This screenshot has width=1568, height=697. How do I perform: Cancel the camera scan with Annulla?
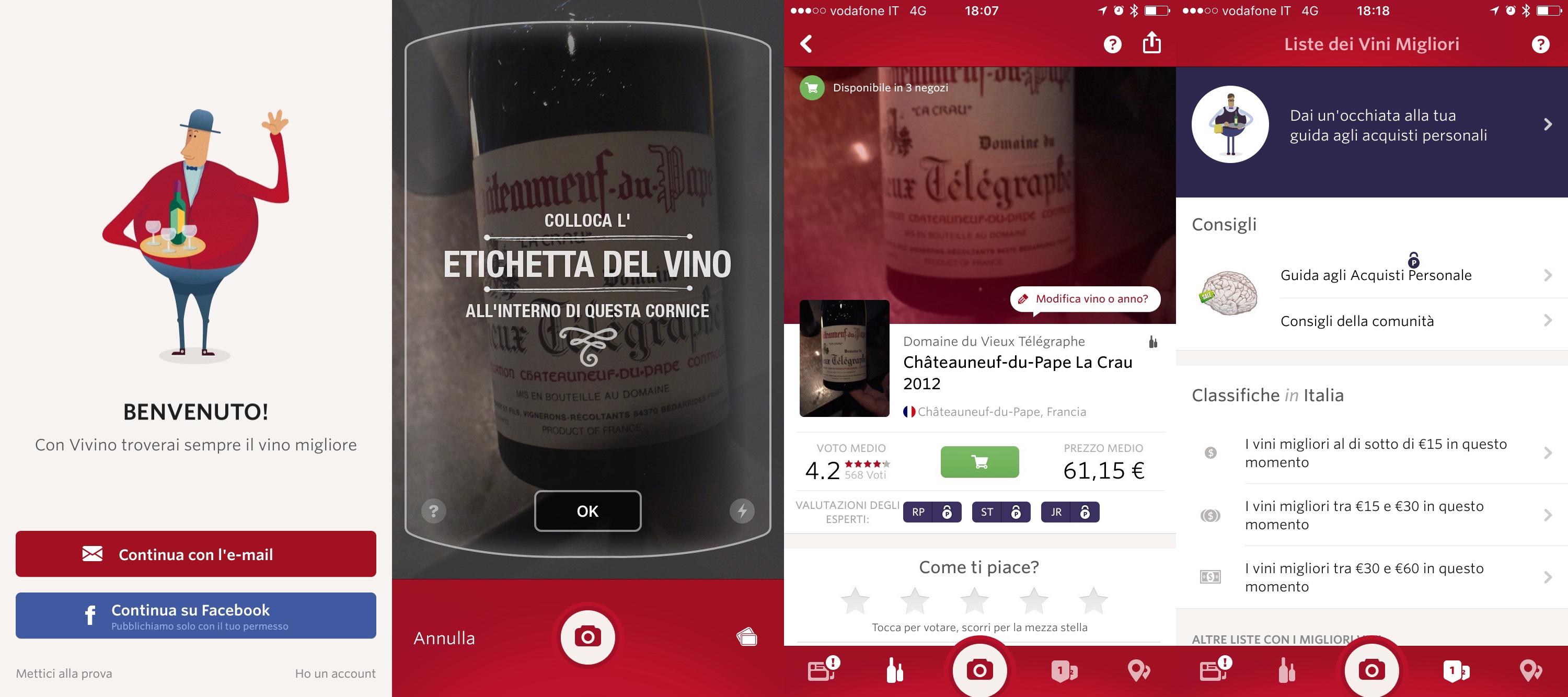444,638
